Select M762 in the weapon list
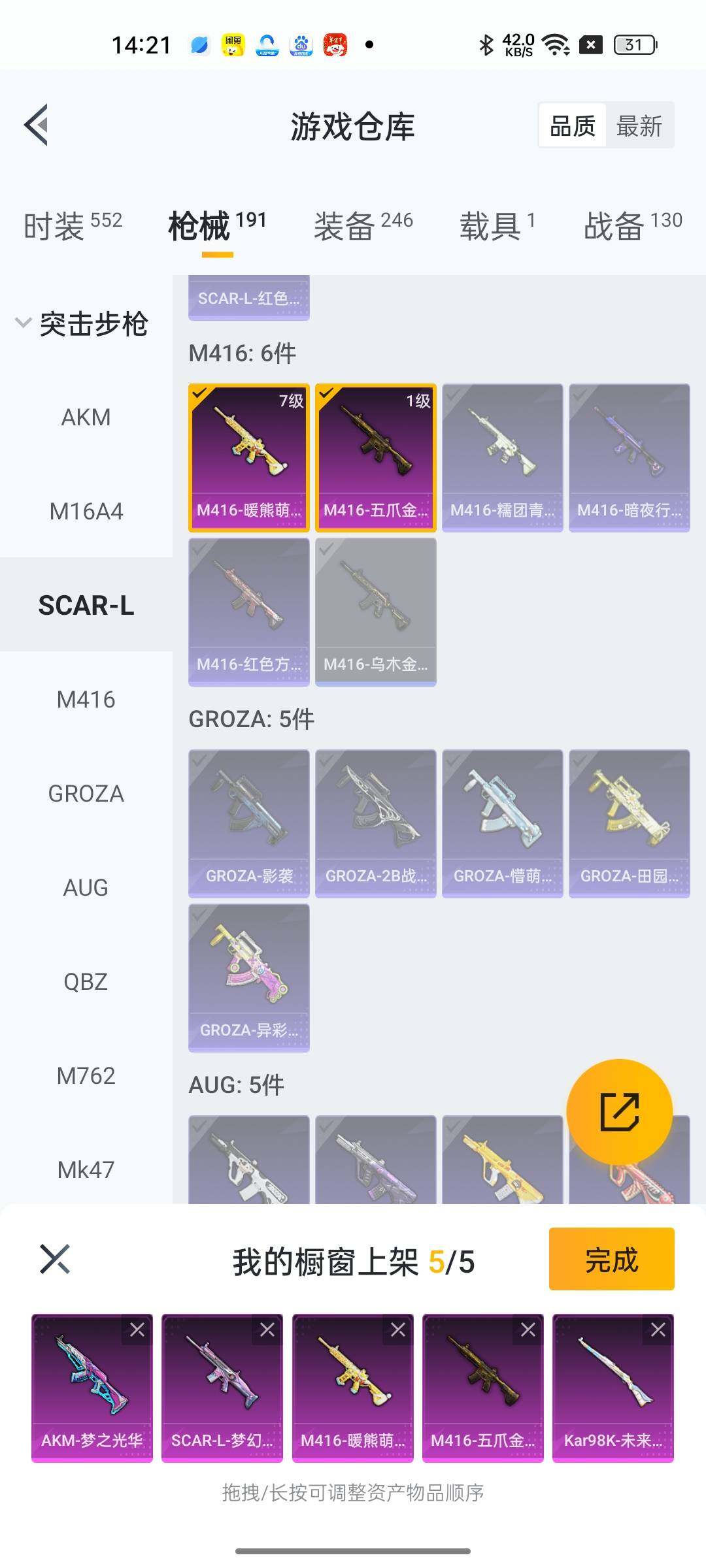 click(x=86, y=1075)
